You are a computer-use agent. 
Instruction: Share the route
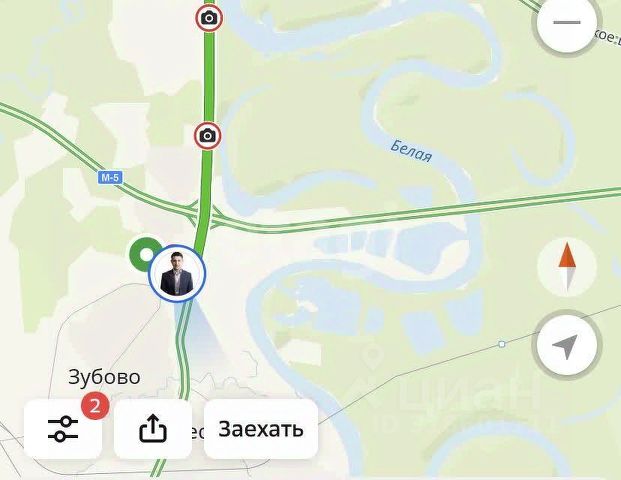pyautogui.click(x=152, y=429)
